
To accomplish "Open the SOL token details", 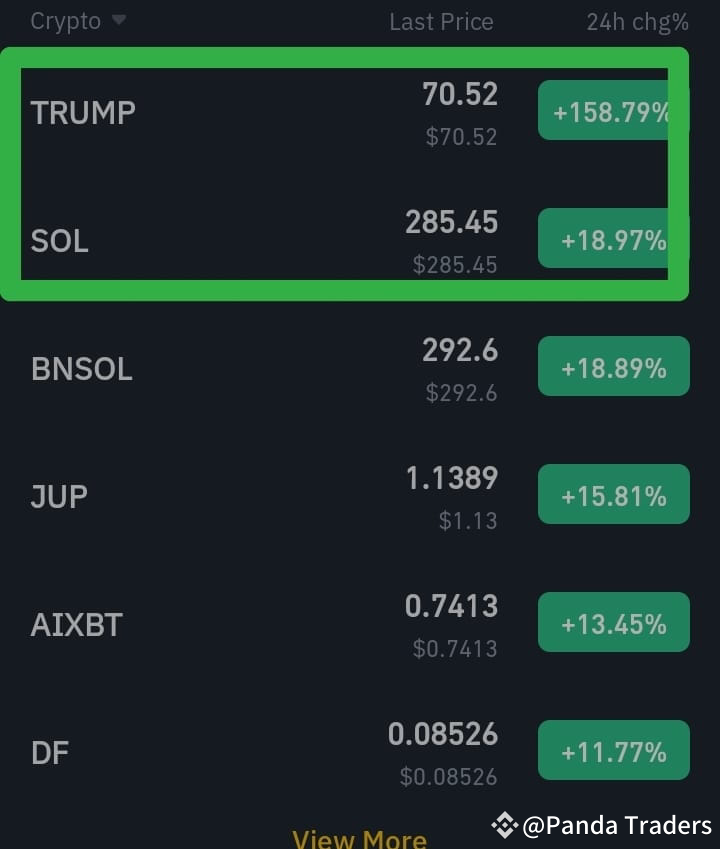I will click(58, 240).
